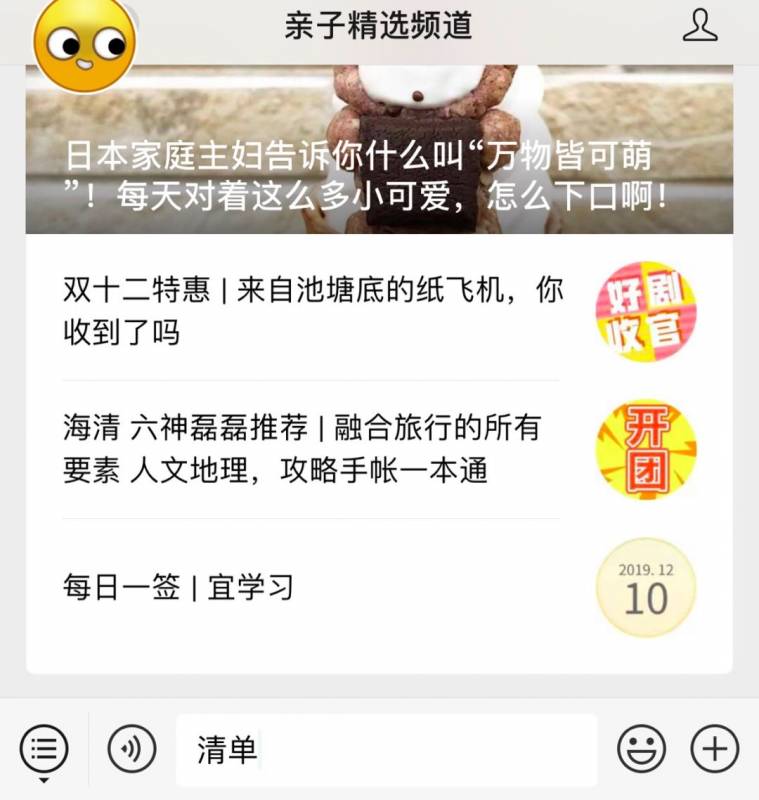Image resolution: width=759 pixels, height=800 pixels.
Task: Open the plus attachment options
Action: (715, 749)
